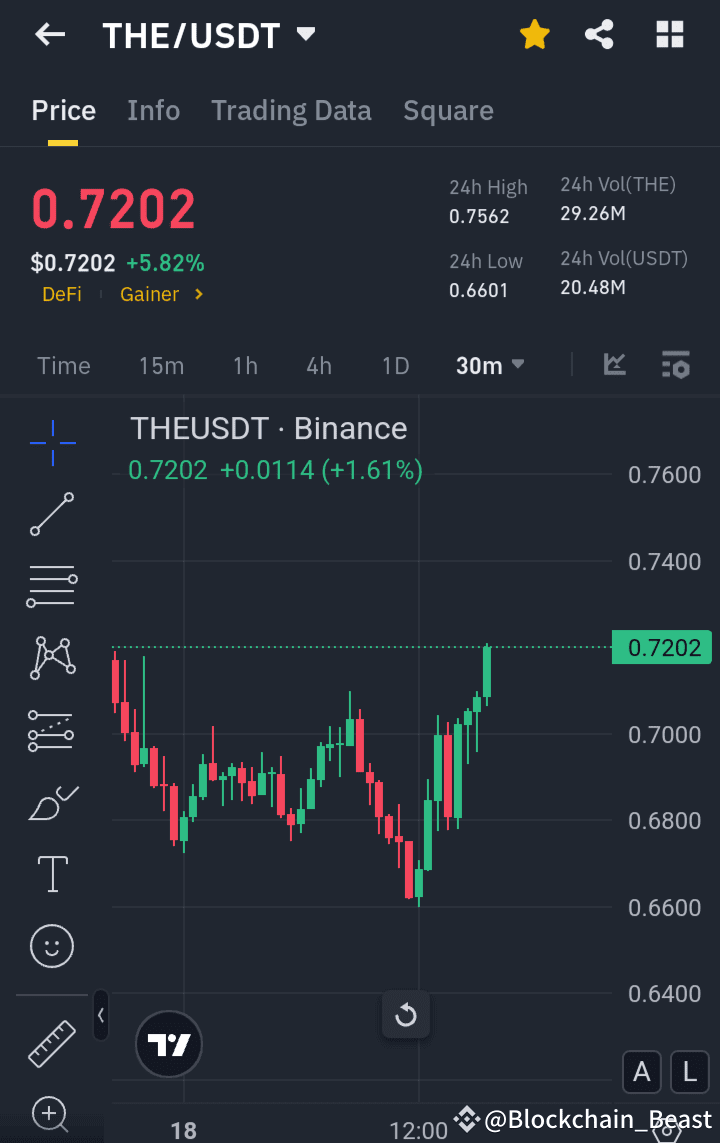Tap the TradingView logo on the chart
Viewport: 720px width, 1143px height.
[168, 1043]
